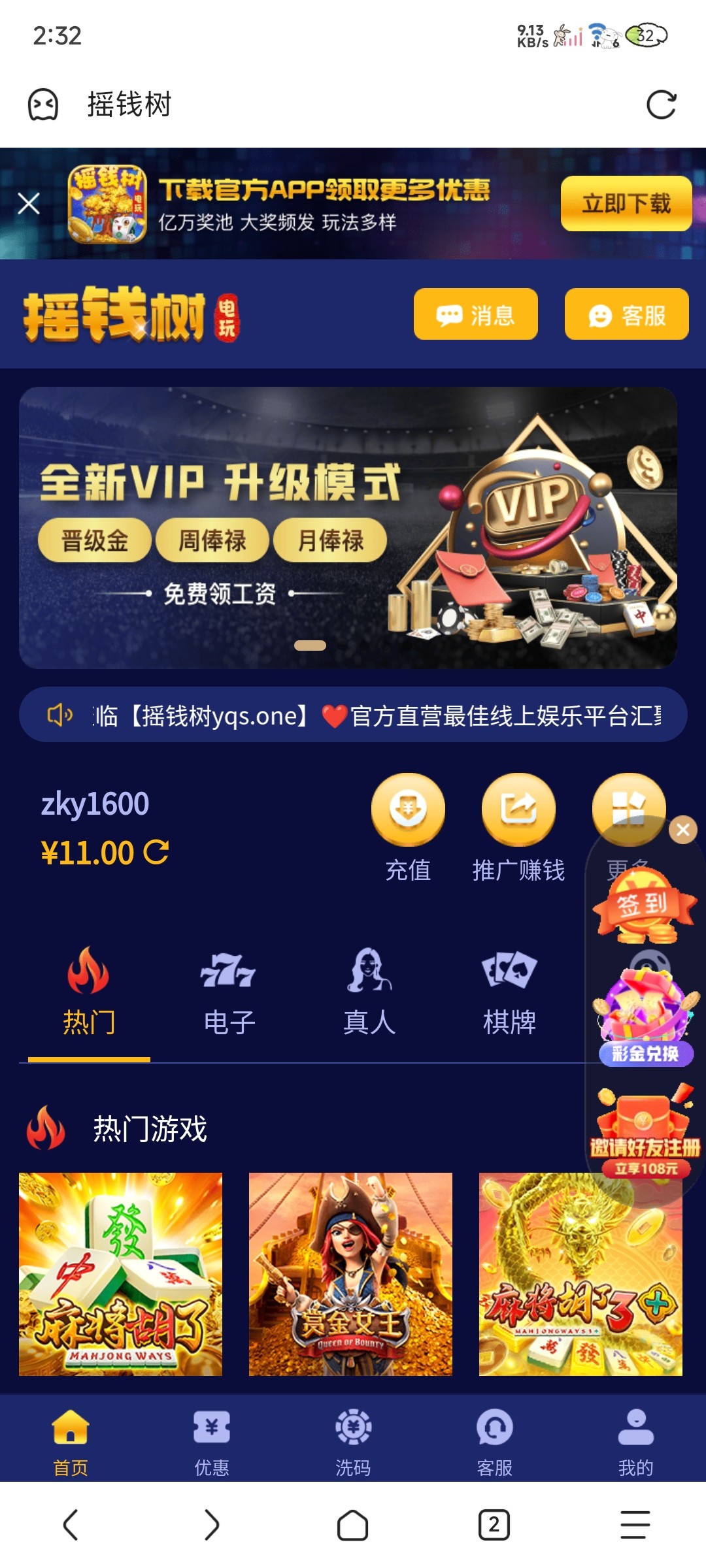Open 消息 messages
The image size is (706, 1568).
(x=475, y=314)
